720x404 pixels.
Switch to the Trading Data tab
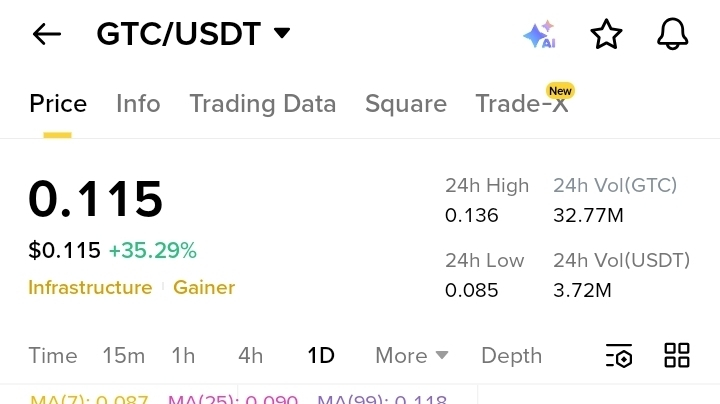[x=262, y=104]
